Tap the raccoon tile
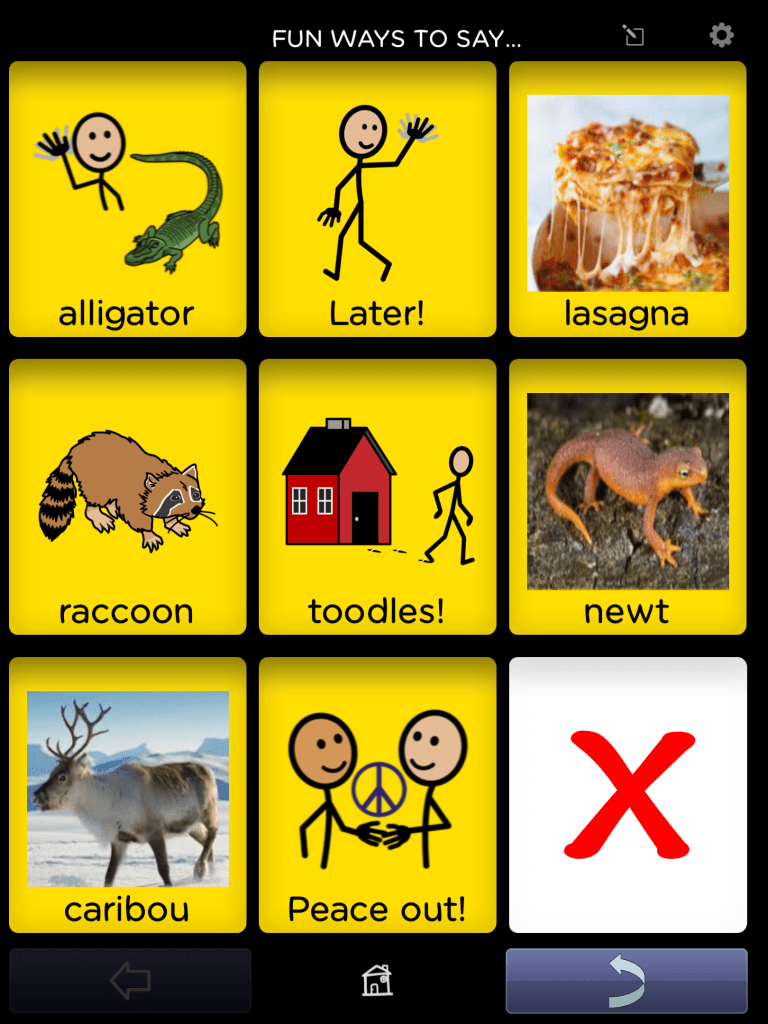 click(x=128, y=497)
